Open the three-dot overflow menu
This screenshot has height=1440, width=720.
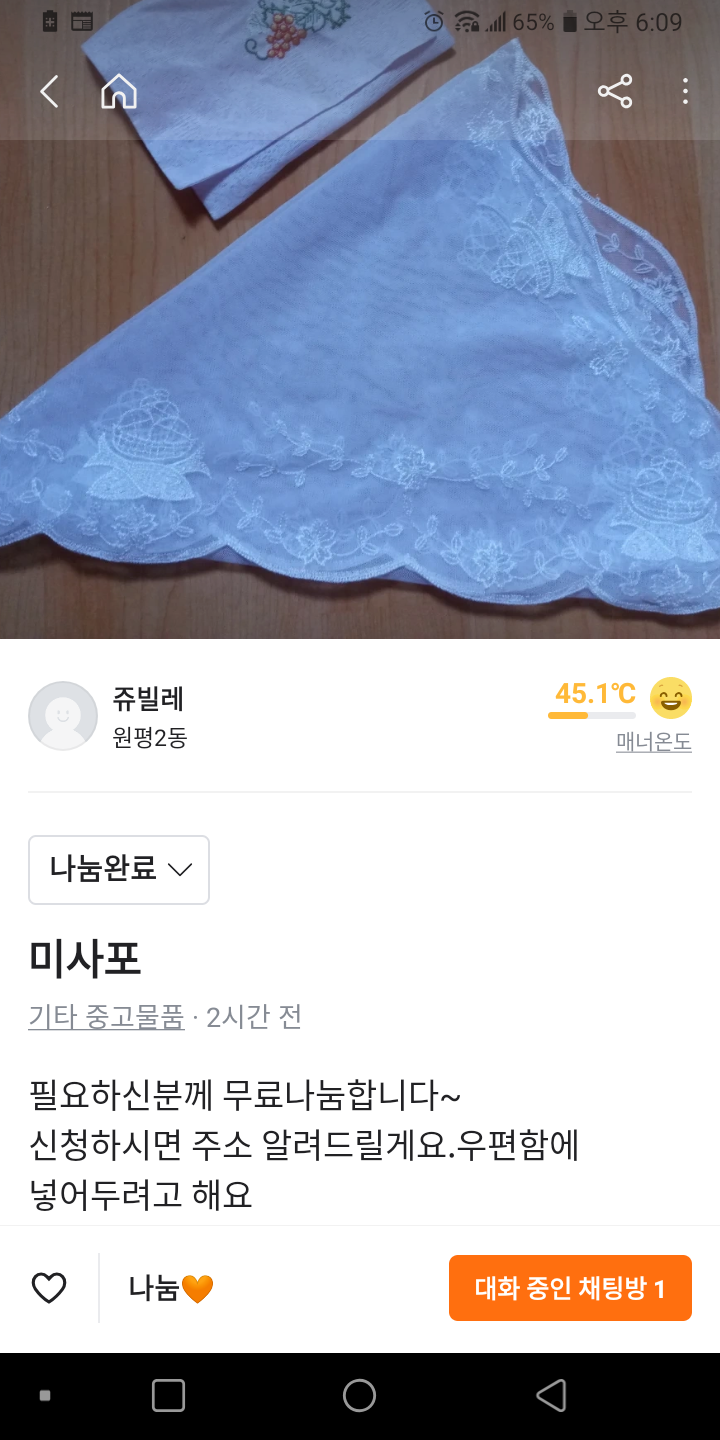(685, 92)
